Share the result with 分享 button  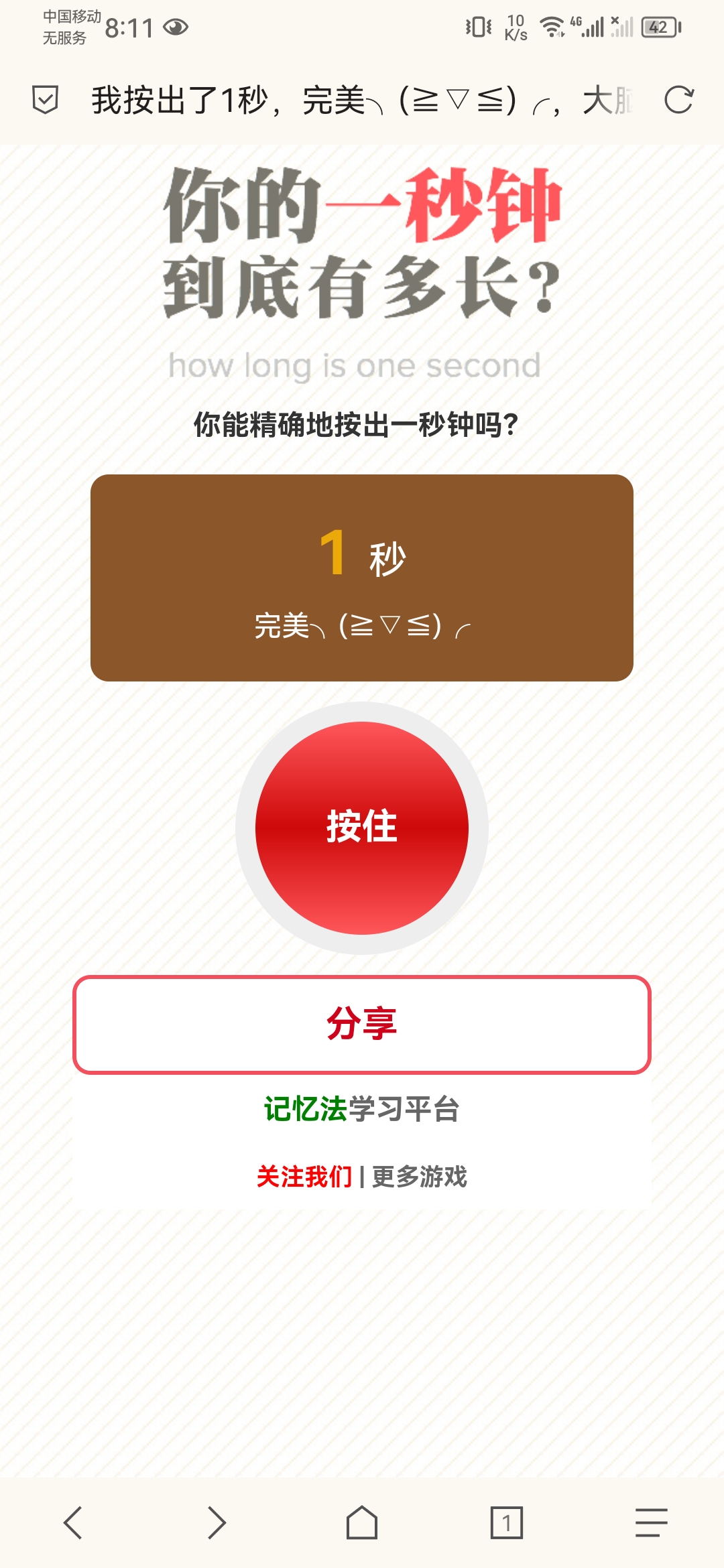point(362,1025)
